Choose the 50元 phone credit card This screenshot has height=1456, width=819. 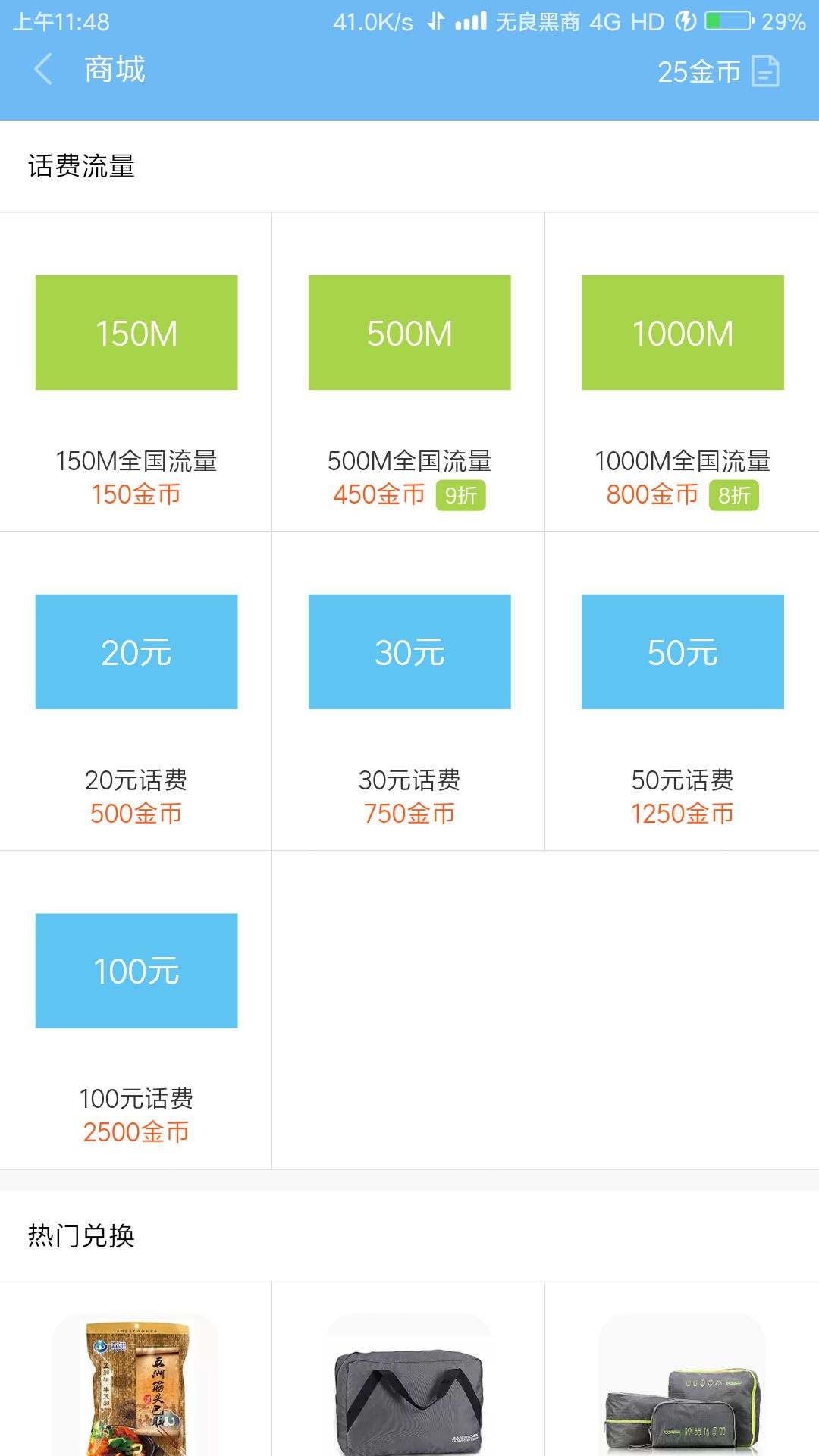682,651
